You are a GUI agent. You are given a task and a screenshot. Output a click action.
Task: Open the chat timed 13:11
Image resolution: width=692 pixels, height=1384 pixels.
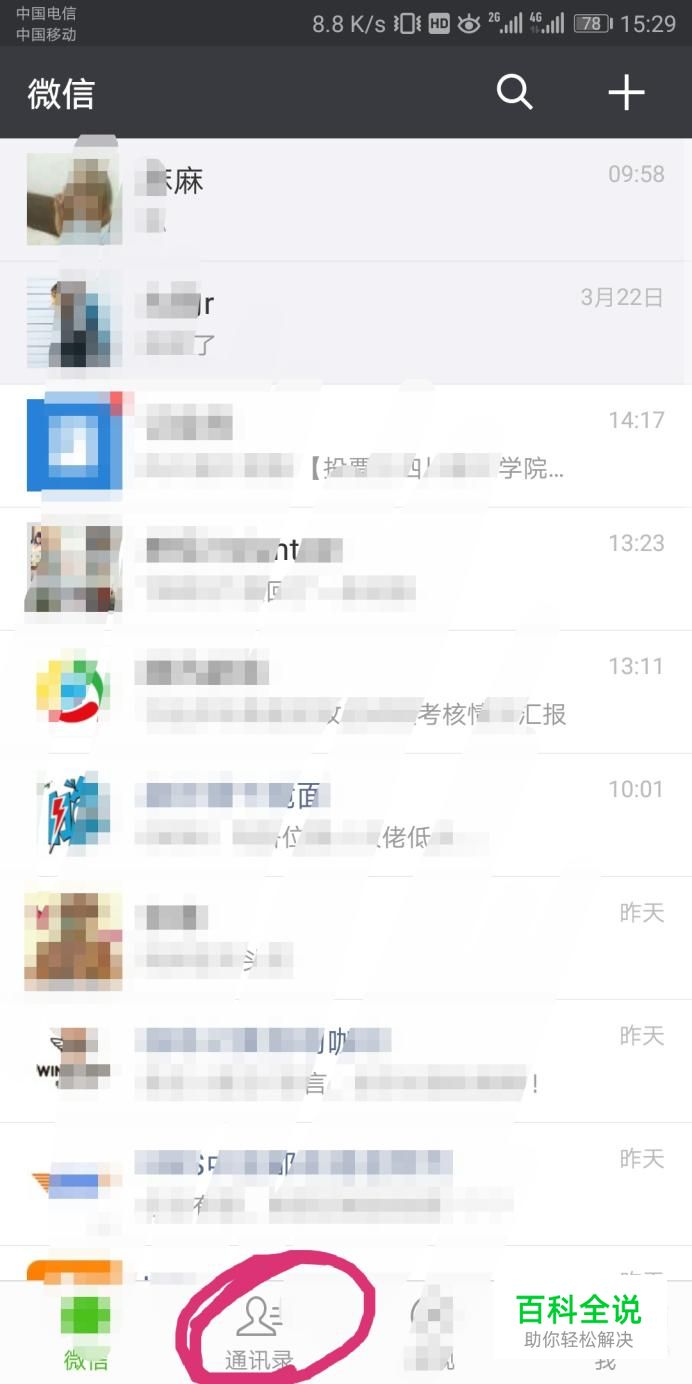point(346,692)
